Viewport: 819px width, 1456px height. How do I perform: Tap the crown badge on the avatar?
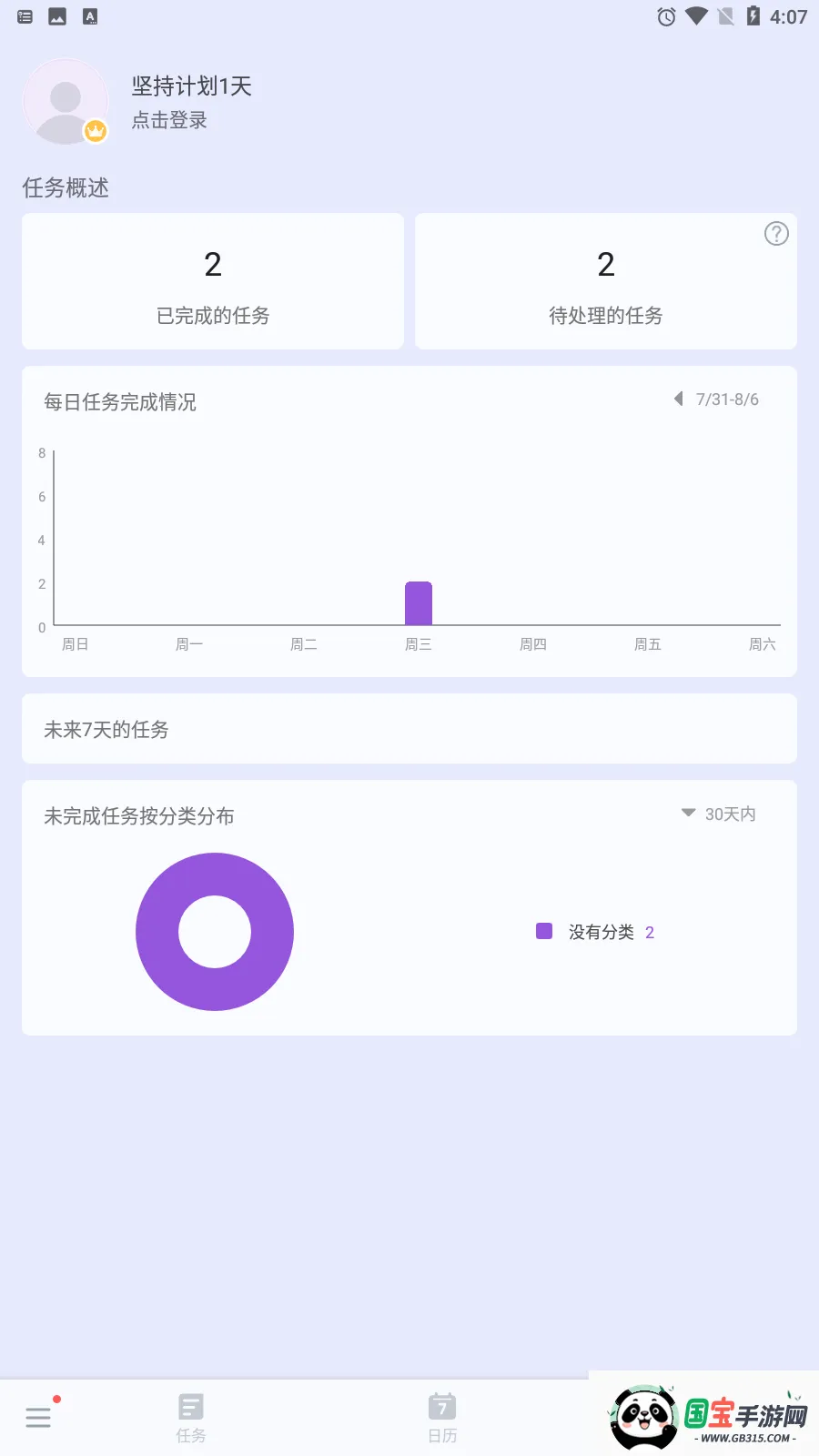pos(96,131)
